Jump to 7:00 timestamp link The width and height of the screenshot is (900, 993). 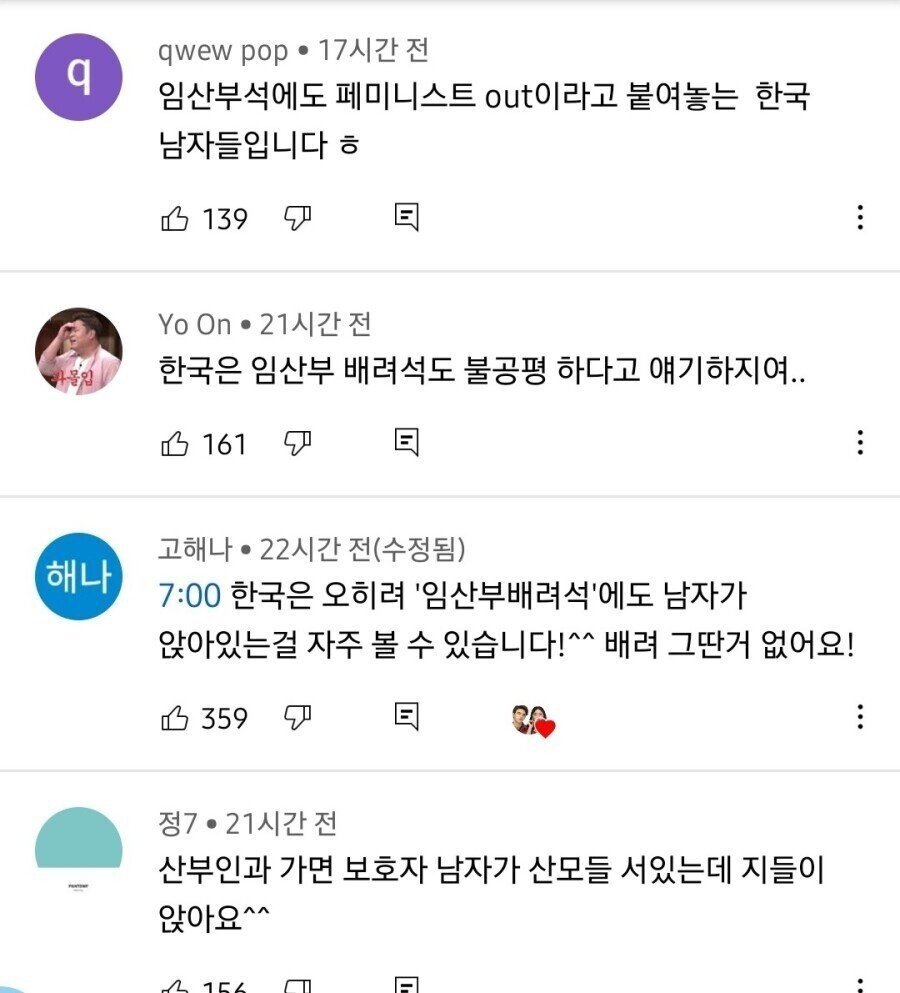point(189,596)
